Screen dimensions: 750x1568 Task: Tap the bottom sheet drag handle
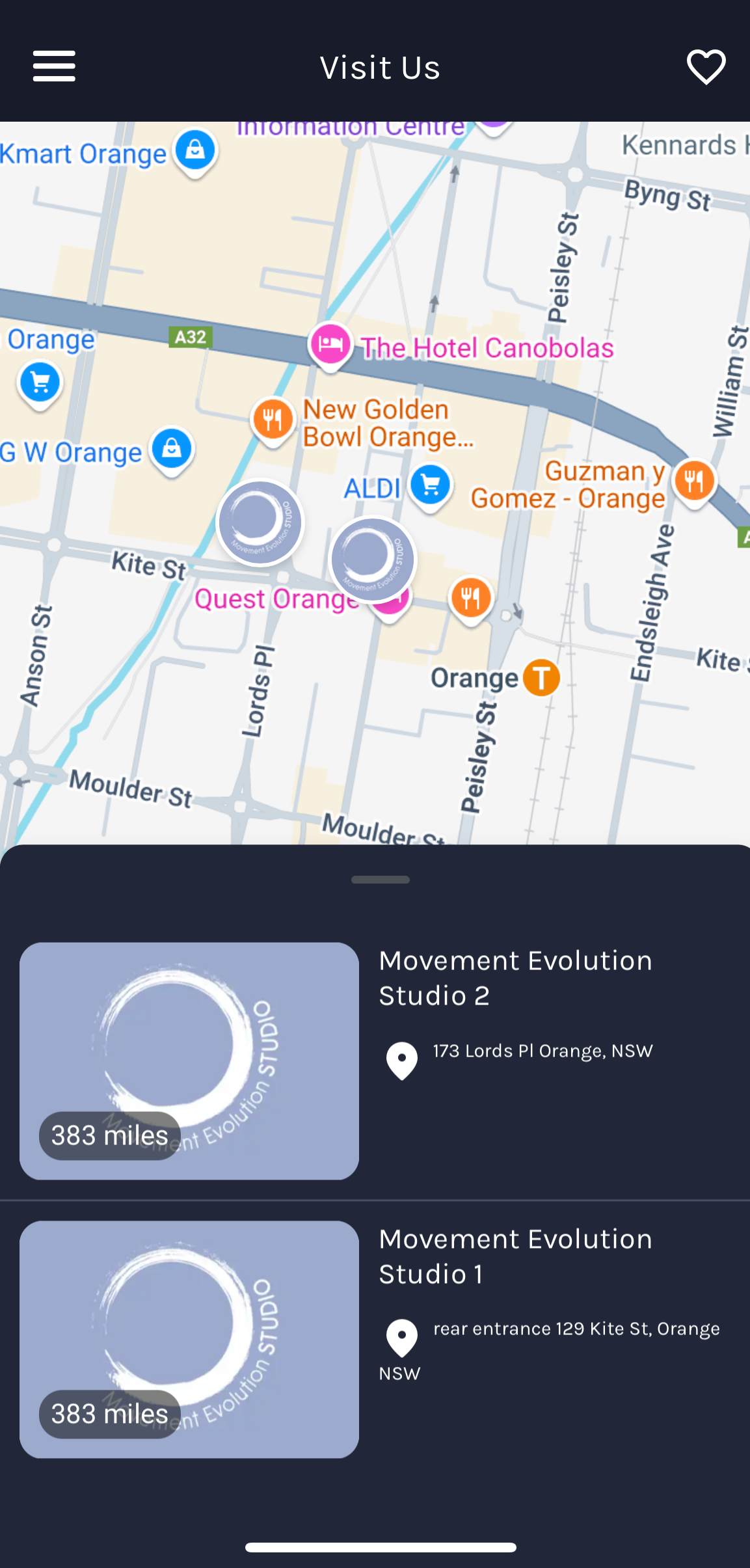tap(380, 880)
